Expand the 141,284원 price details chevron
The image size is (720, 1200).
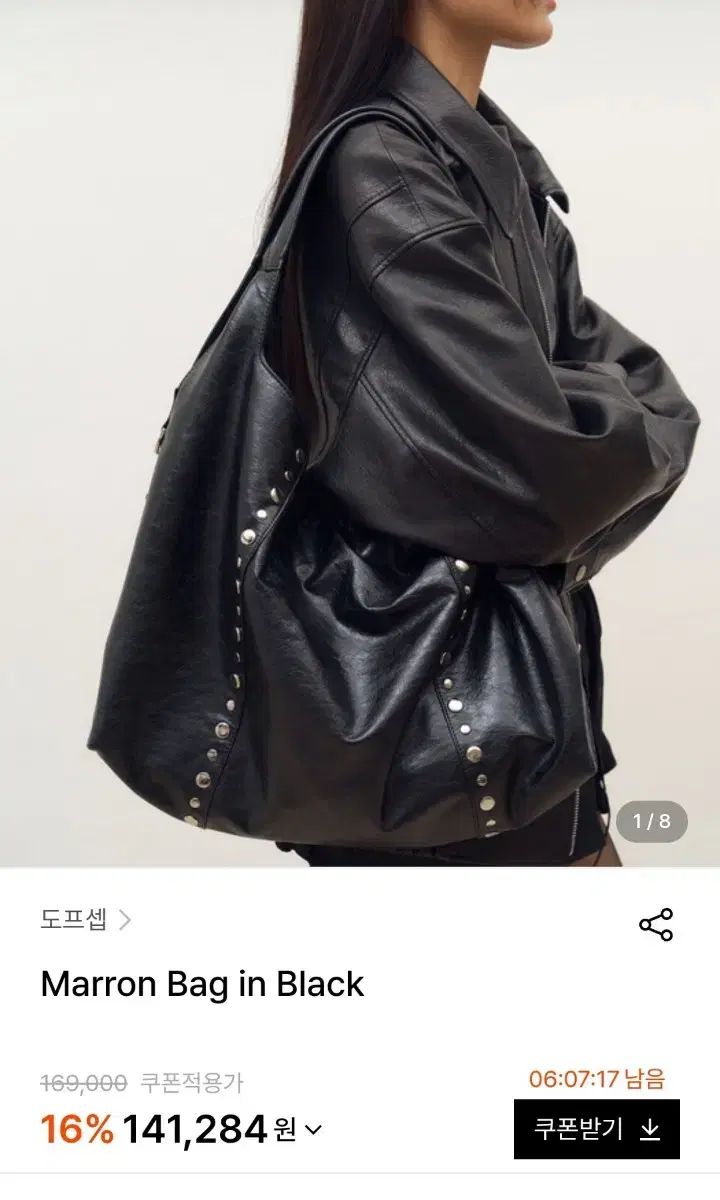[313, 1131]
